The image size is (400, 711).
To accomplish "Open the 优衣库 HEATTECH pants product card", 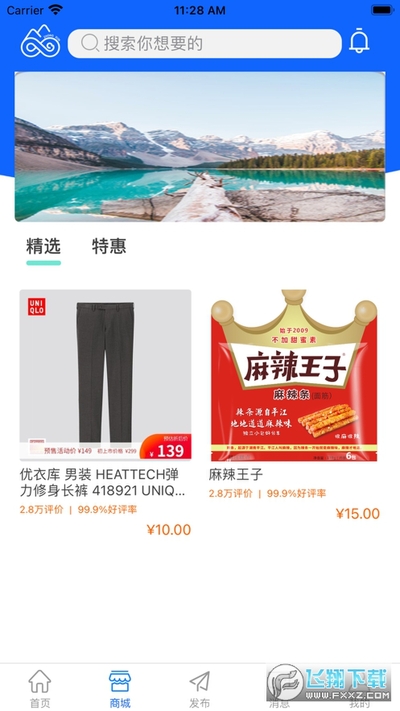I will click(x=105, y=413).
